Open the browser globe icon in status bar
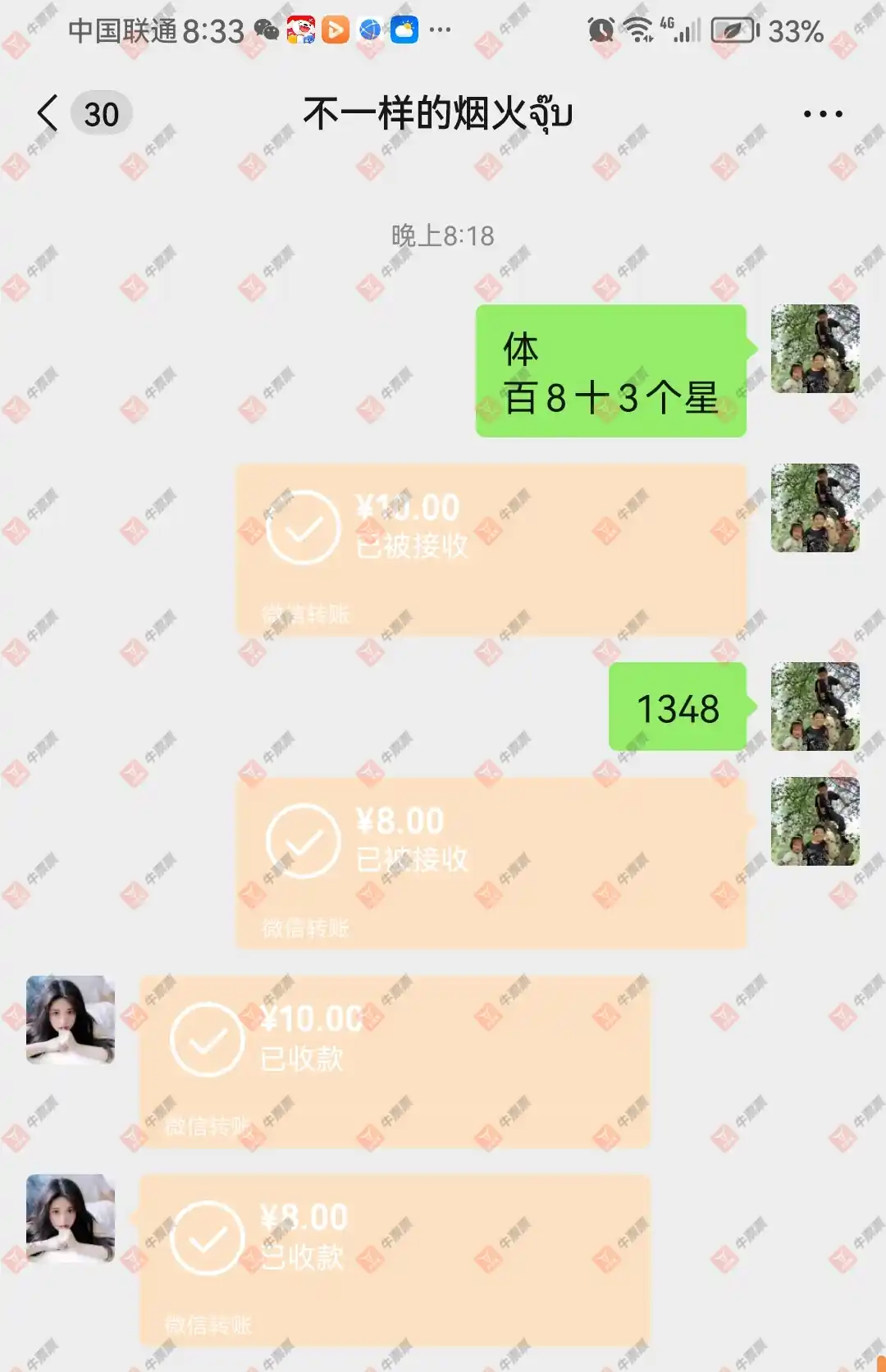Screen dimensions: 886x1372 click(369, 30)
